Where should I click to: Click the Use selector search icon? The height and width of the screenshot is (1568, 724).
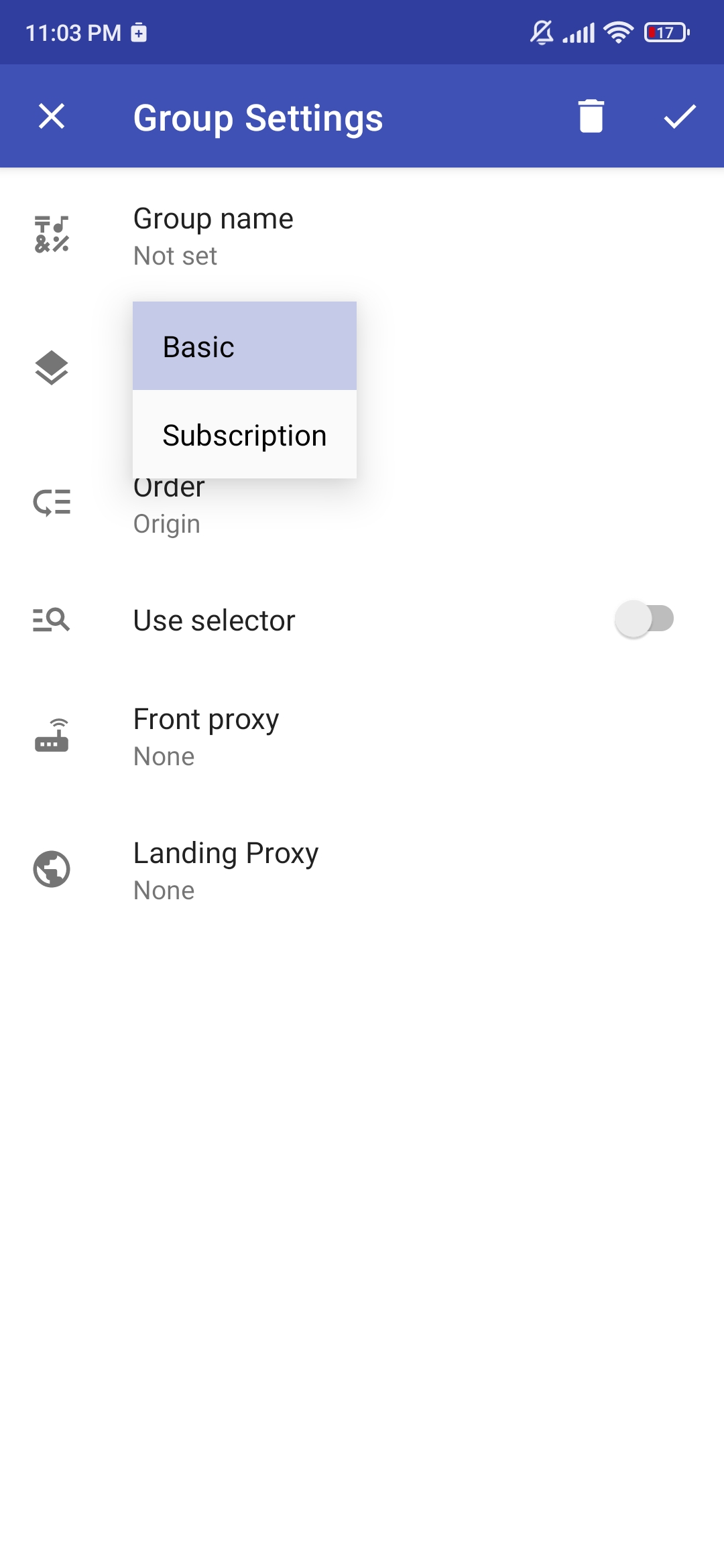(x=51, y=620)
